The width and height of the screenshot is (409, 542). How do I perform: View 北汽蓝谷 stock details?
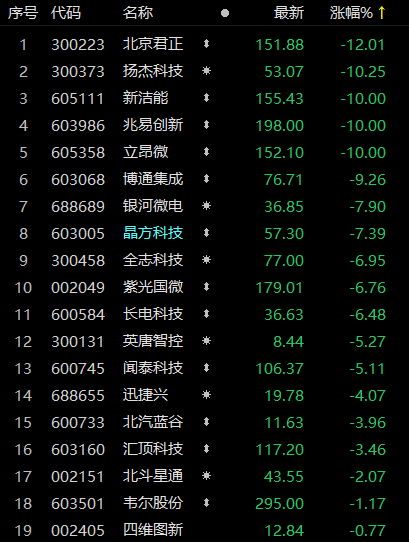coord(204,422)
